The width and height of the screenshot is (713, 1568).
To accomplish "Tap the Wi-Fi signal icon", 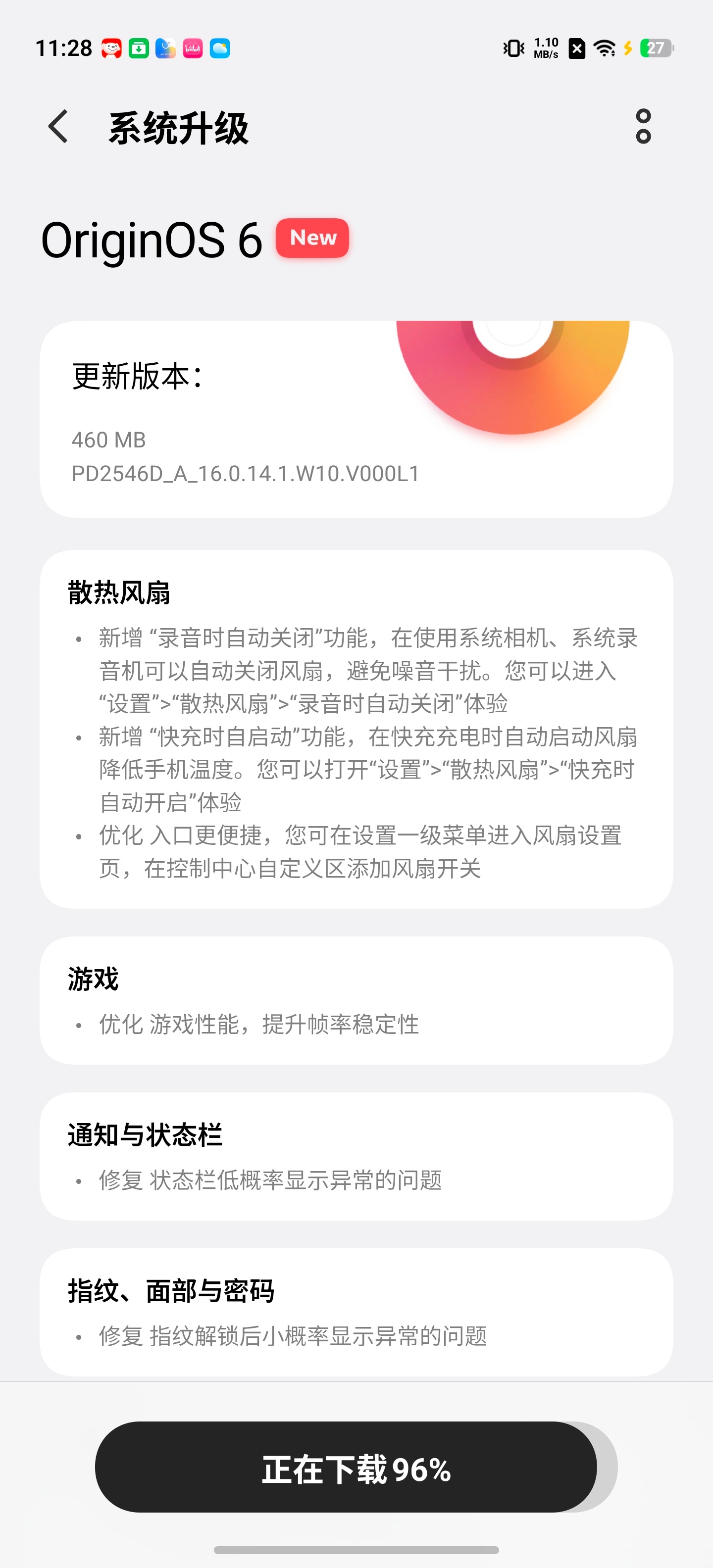I will pos(604,48).
